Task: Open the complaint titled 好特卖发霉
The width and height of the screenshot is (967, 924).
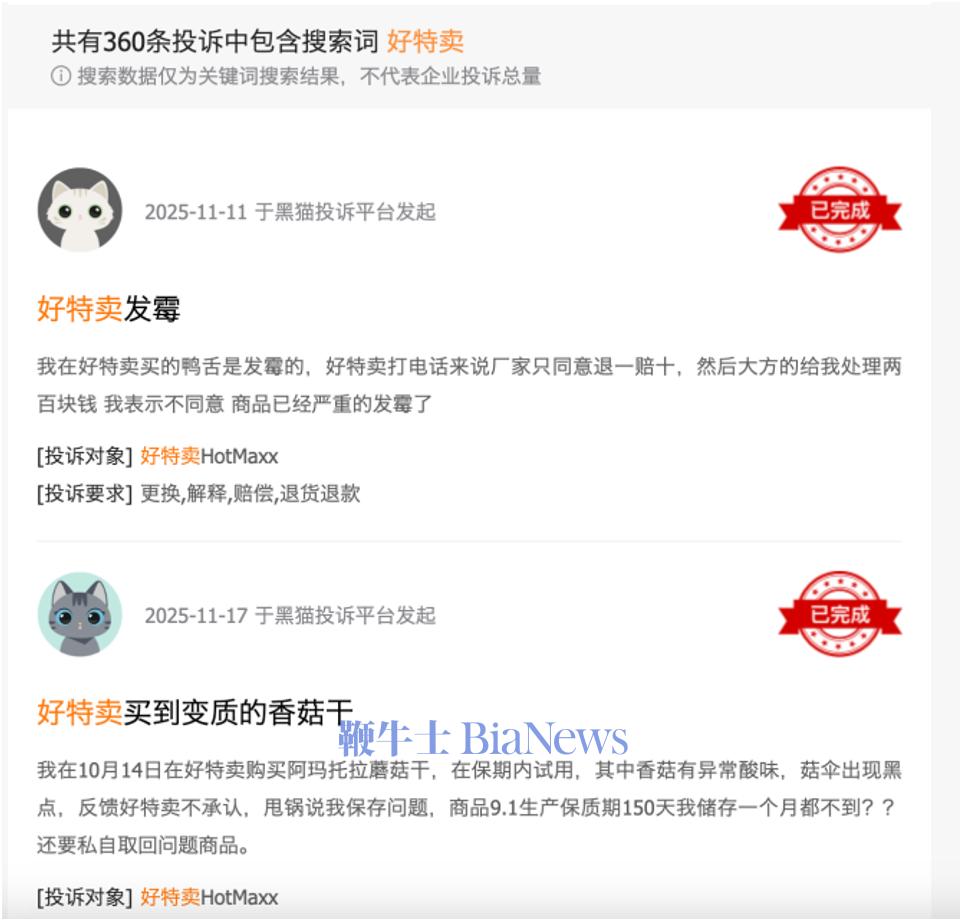Action: 108,309
